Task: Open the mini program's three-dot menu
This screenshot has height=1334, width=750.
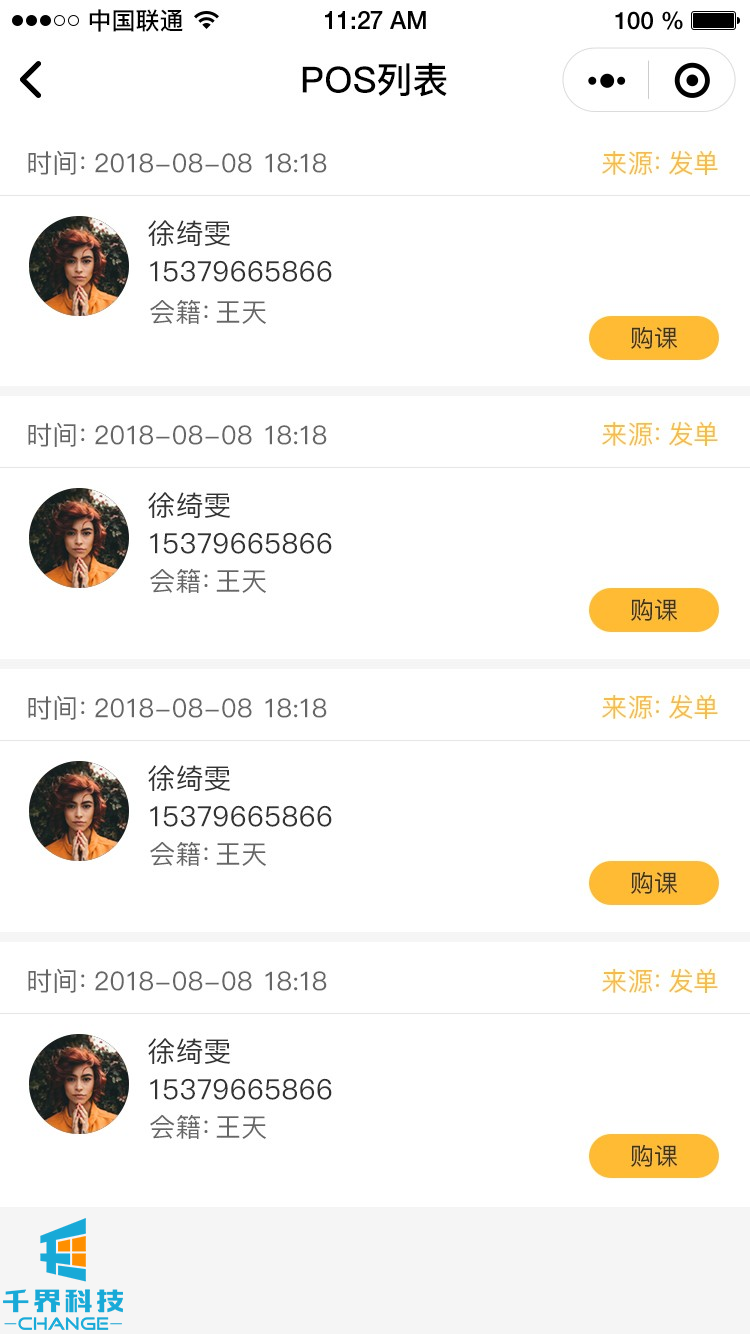Action: click(607, 80)
